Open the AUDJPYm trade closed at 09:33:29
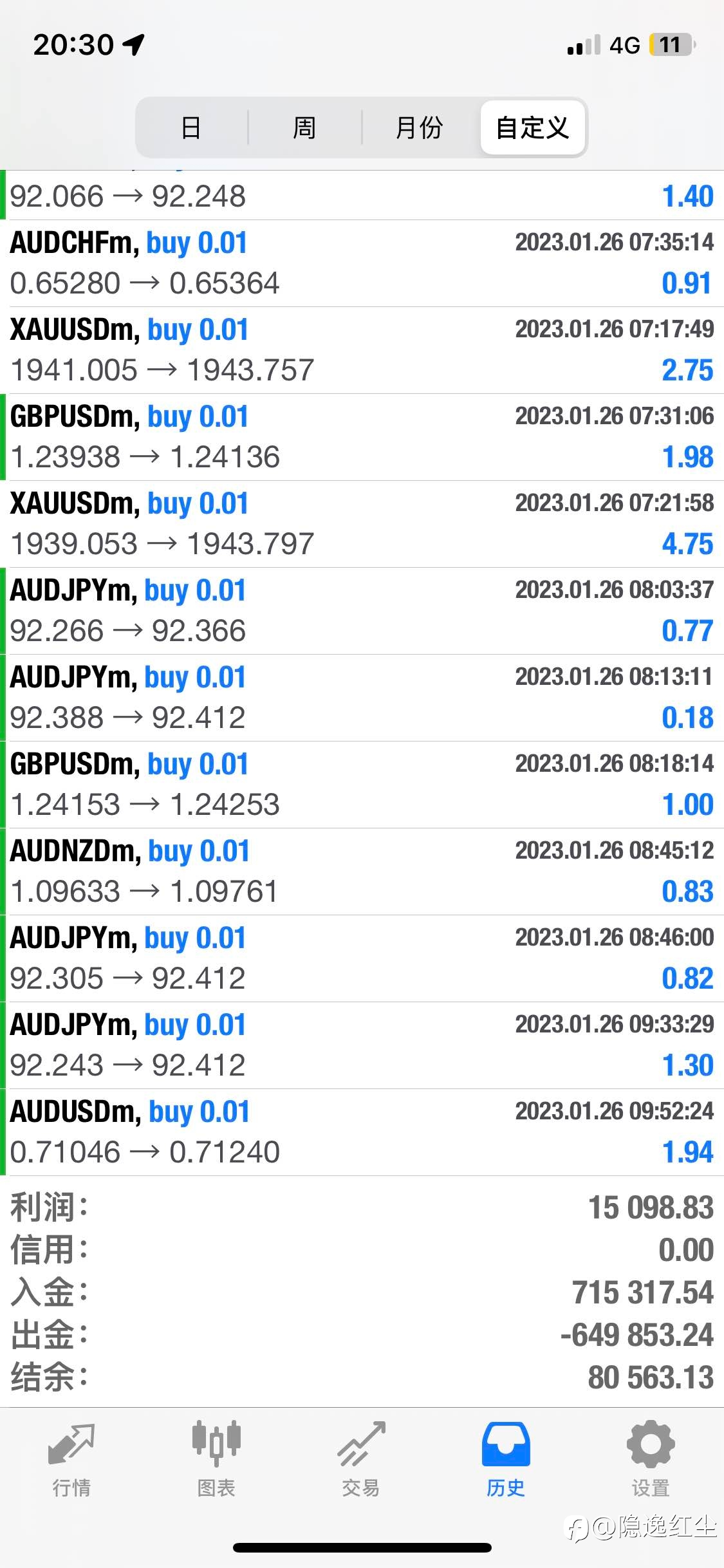724x1568 pixels. coord(362,1045)
